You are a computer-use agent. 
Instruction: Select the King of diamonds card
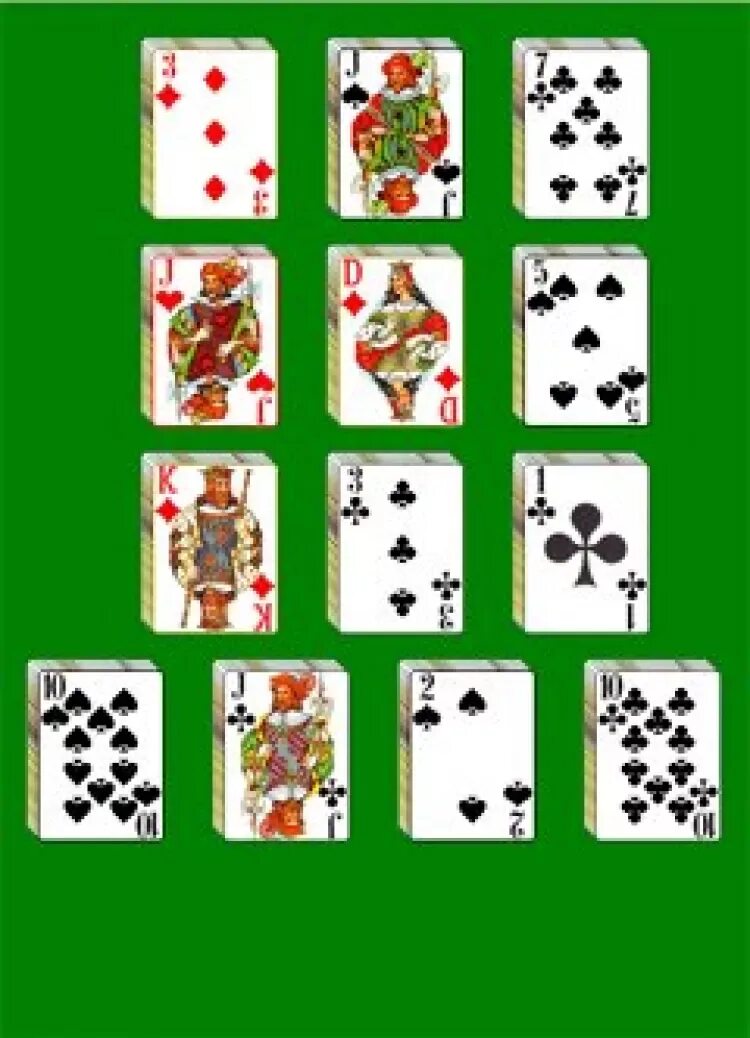click(x=214, y=546)
